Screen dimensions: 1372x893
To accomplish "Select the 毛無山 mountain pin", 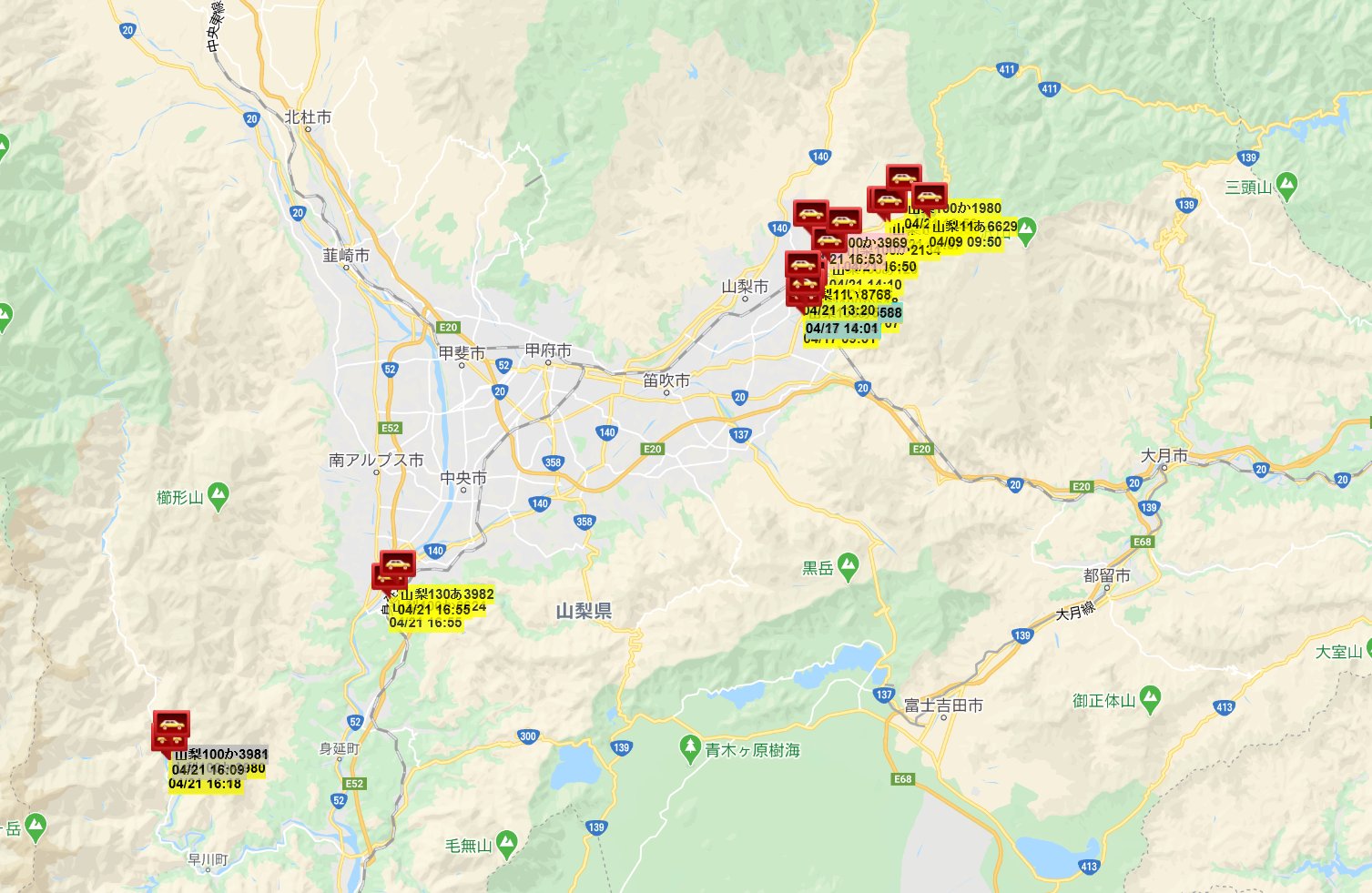I will (x=506, y=845).
